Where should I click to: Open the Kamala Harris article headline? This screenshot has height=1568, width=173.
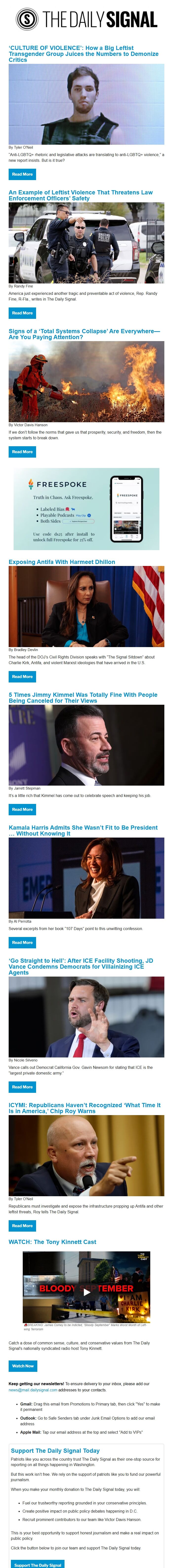tap(83, 830)
